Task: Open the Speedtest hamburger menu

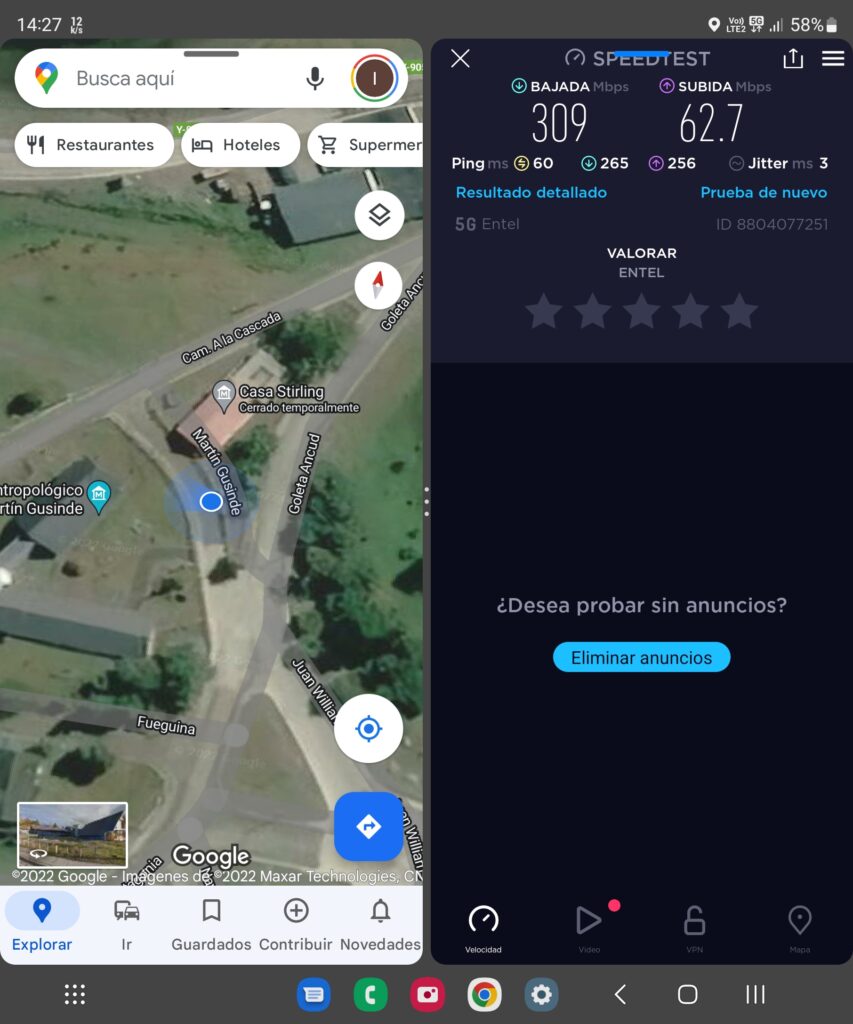Action: [833, 58]
